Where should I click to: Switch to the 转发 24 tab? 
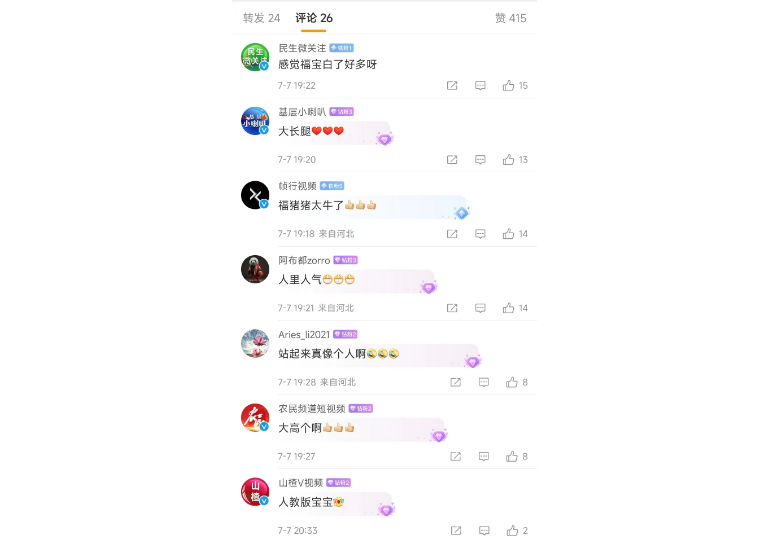click(261, 18)
